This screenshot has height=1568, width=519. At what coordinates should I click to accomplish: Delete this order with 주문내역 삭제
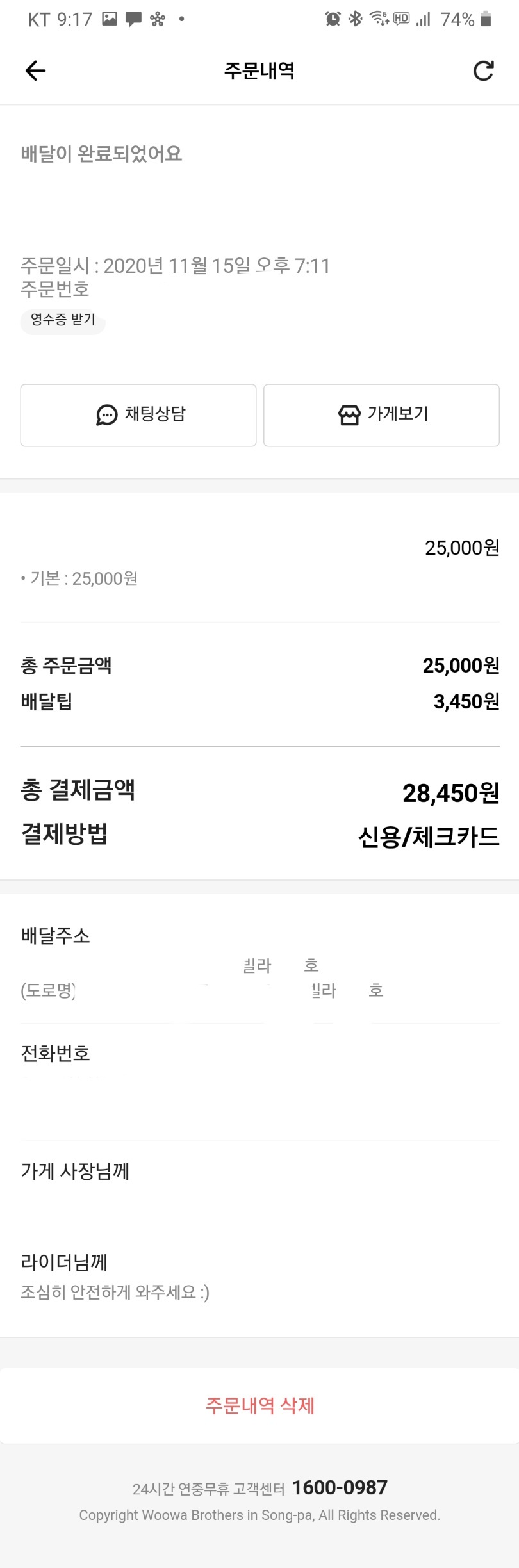coord(259,1405)
